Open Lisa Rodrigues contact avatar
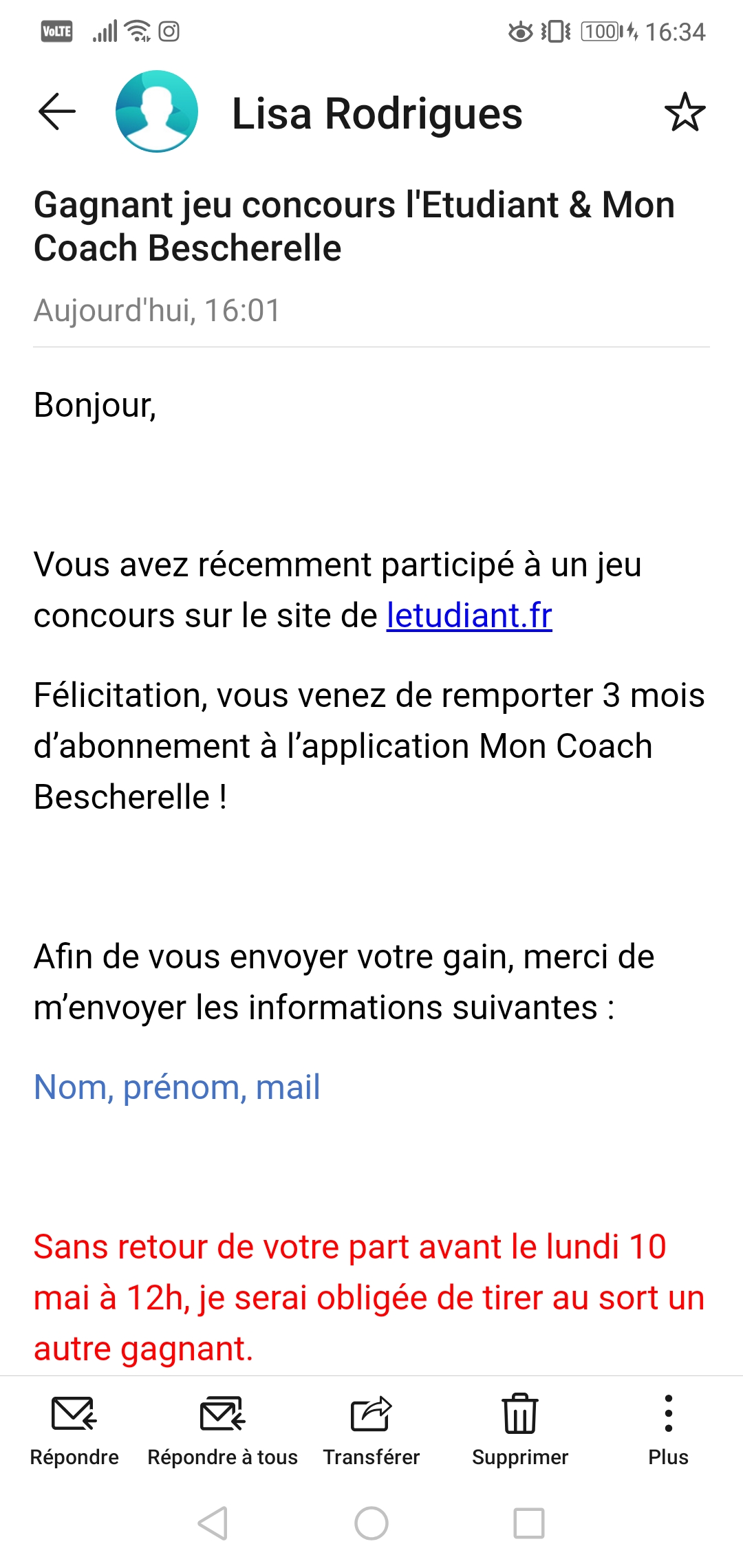This screenshot has width=743, height=1568. [157, 111]
